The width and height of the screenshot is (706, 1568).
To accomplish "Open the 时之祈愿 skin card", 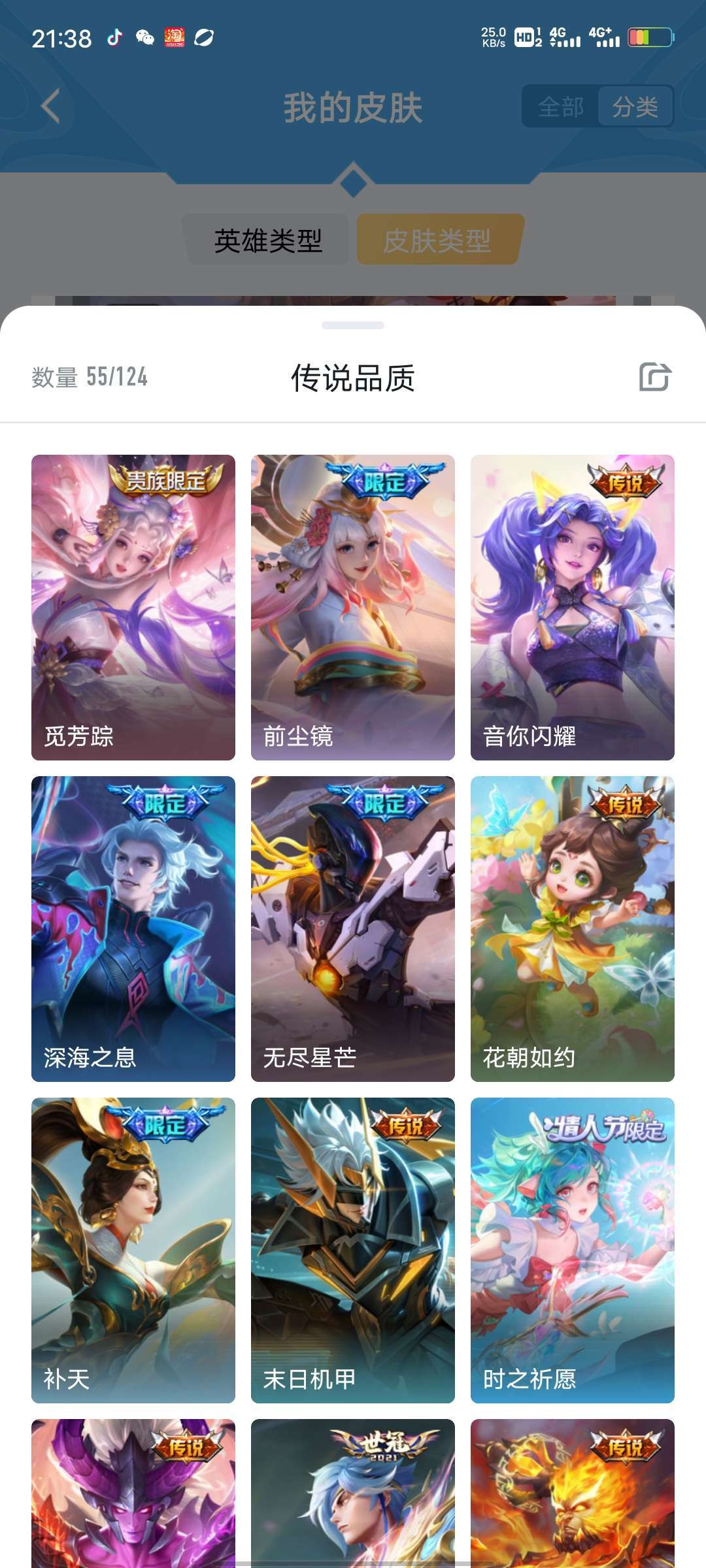I will point(573,1250).
